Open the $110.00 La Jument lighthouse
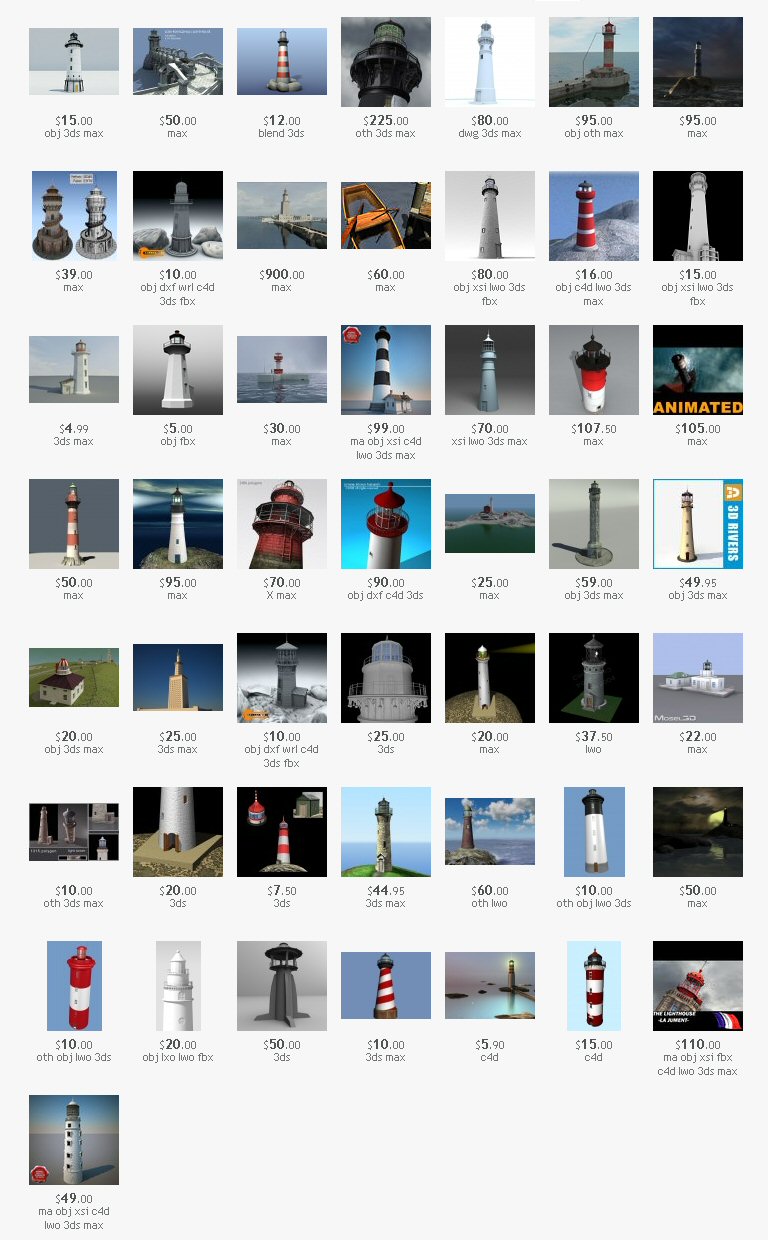 pos(698,986)
